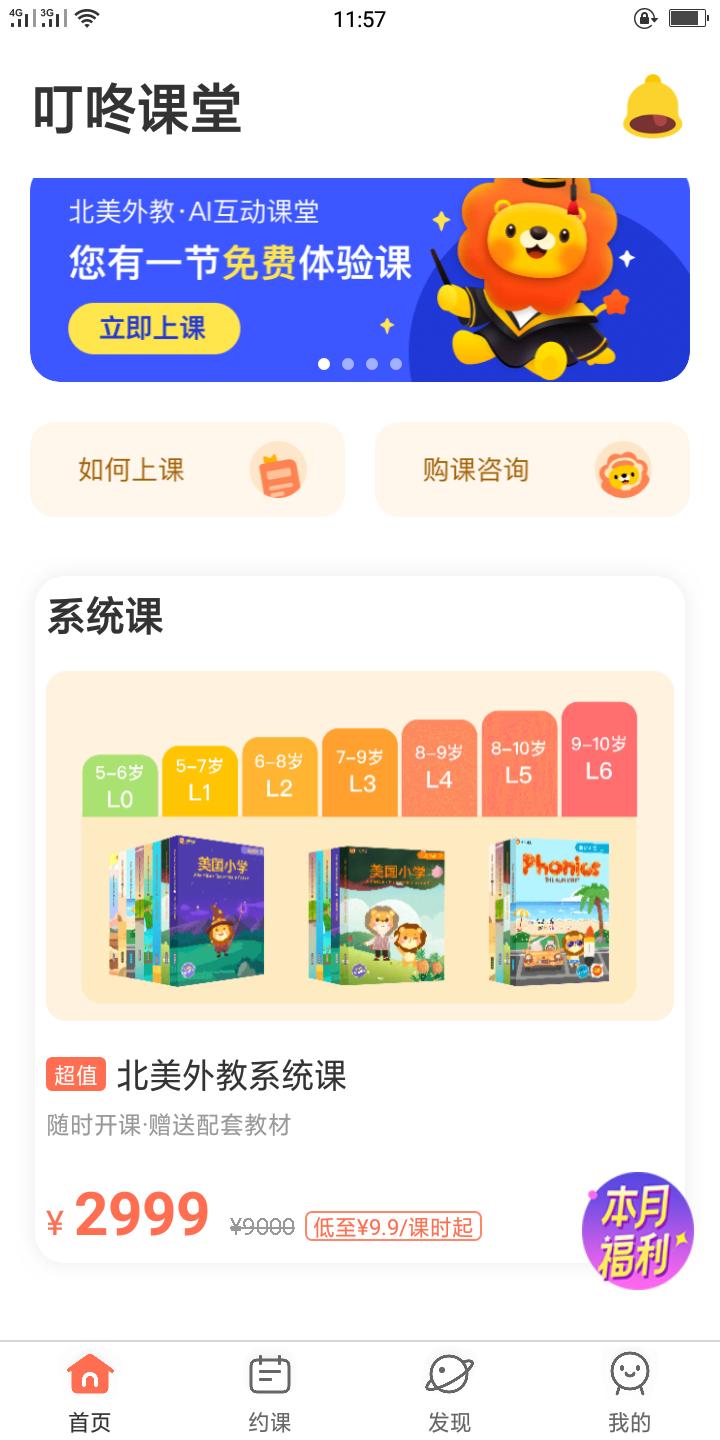Tap the 本月福利 promotional badge
This screenshot has width=720, height=1440.
click(637, 1231)
